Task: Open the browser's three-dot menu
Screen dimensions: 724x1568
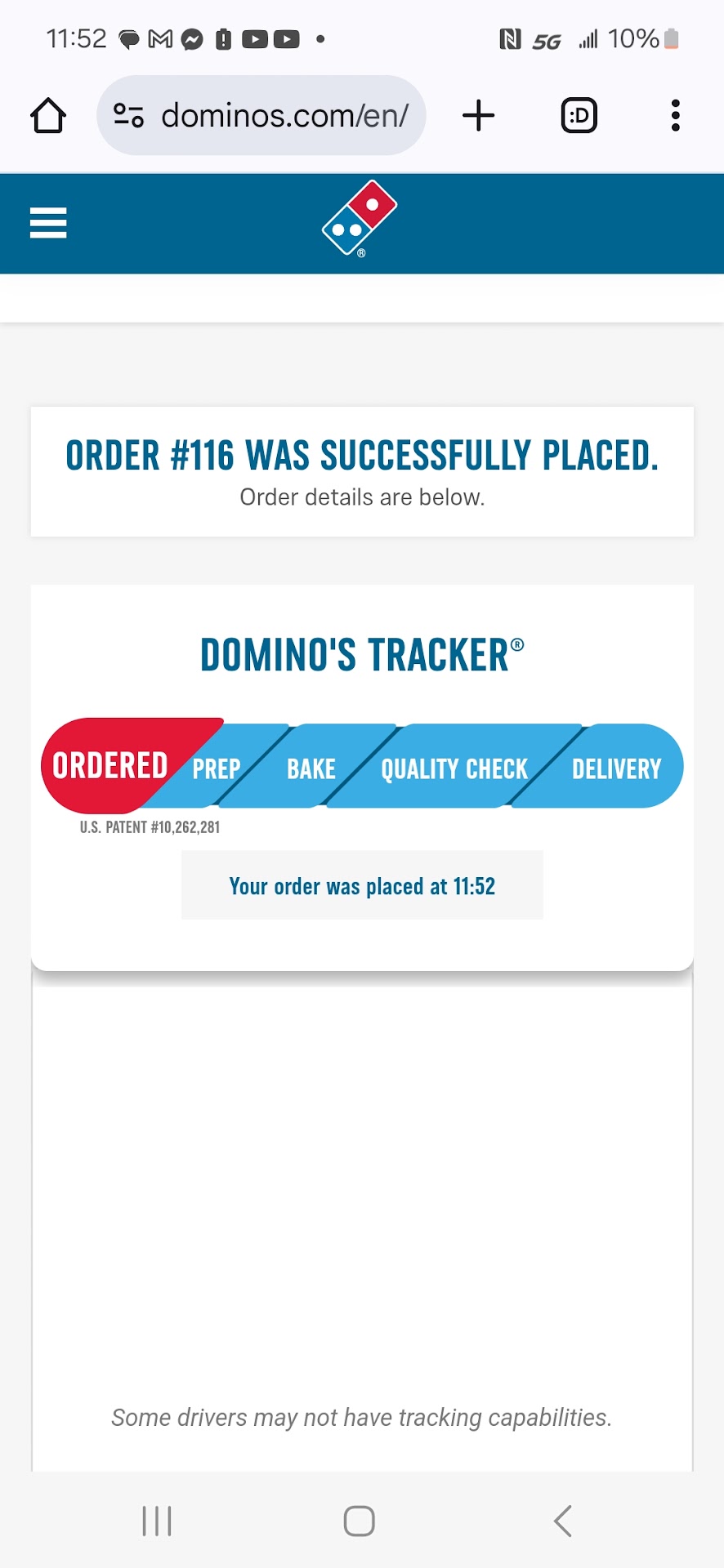Action: click(x=675, y=115)
